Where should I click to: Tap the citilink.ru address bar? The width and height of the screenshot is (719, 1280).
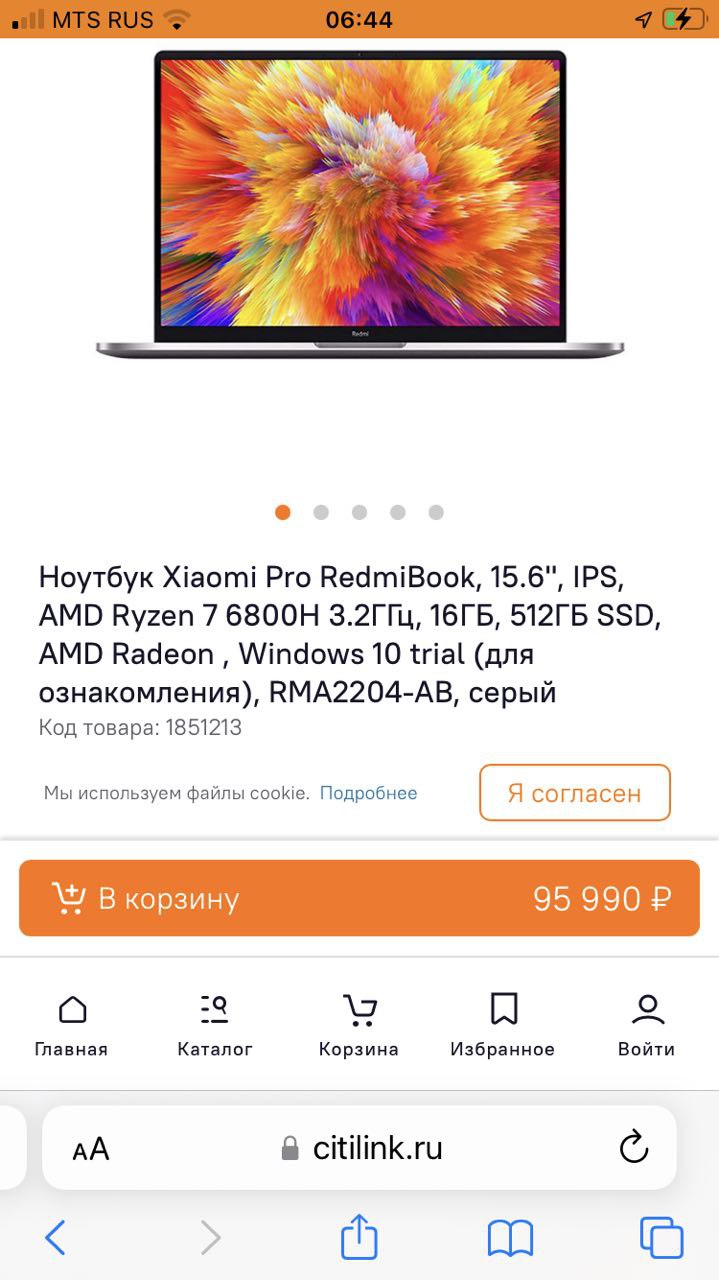(x=377, y=1147)
